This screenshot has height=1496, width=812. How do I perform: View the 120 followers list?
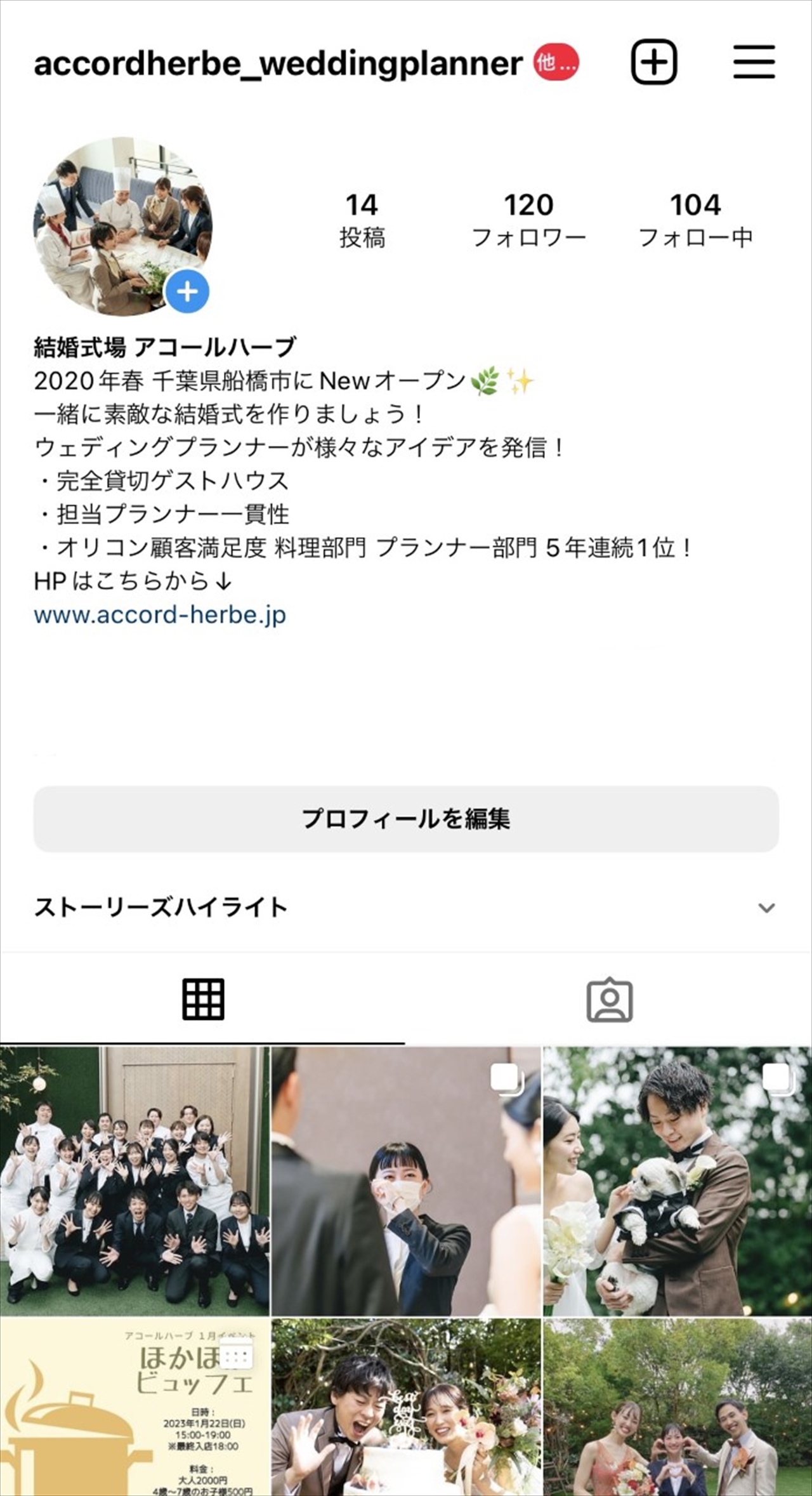coord(528,220)
